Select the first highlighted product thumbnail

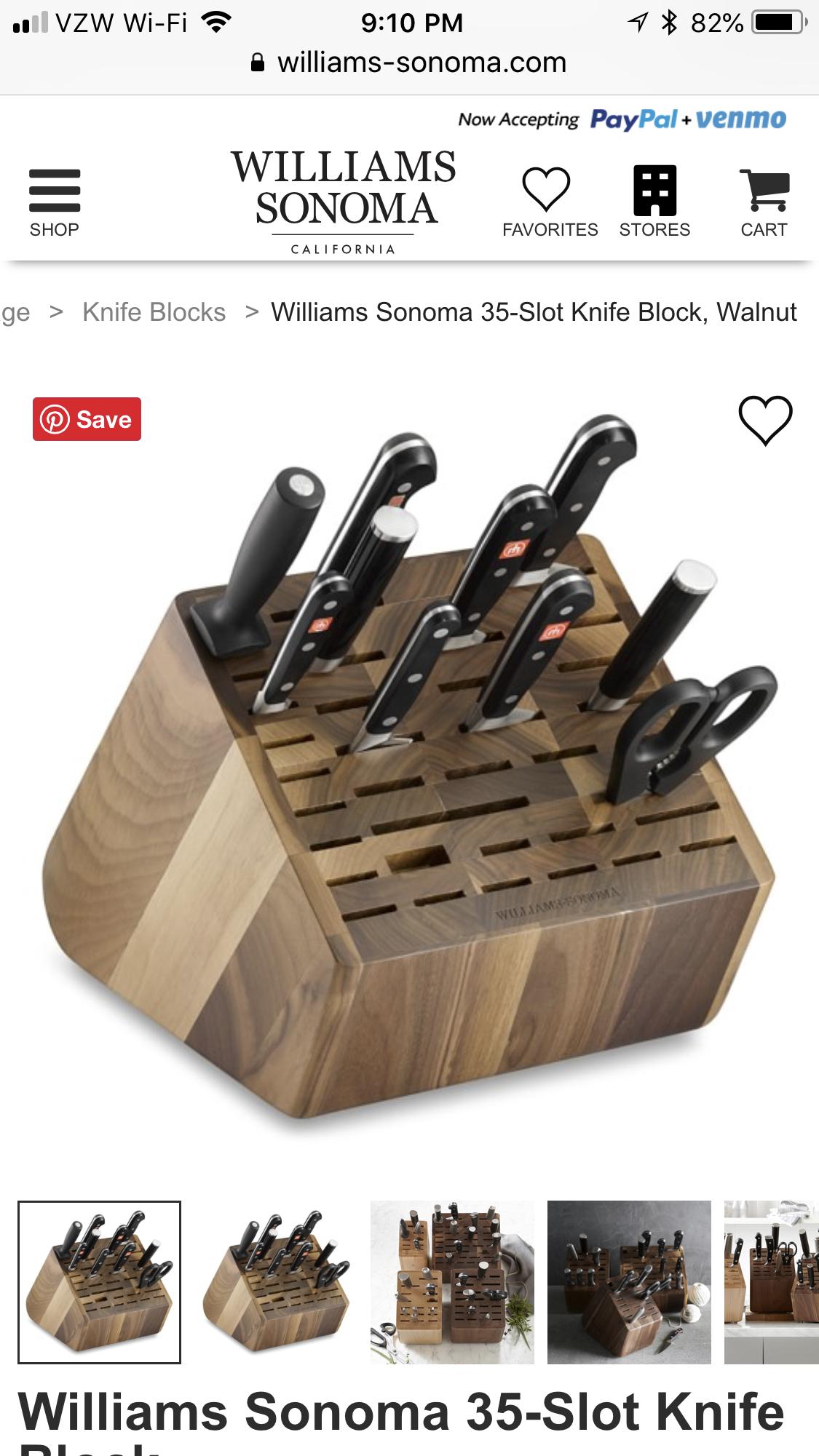coord(100,1282)
